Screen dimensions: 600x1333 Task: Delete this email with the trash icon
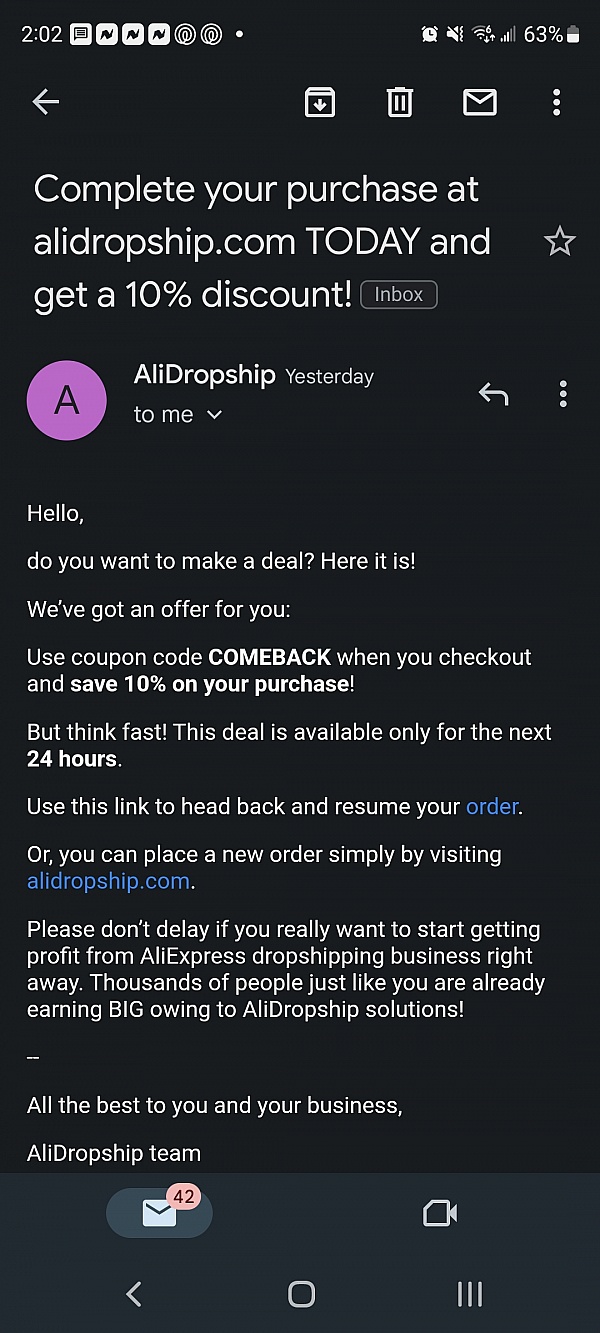pos(400,102)
